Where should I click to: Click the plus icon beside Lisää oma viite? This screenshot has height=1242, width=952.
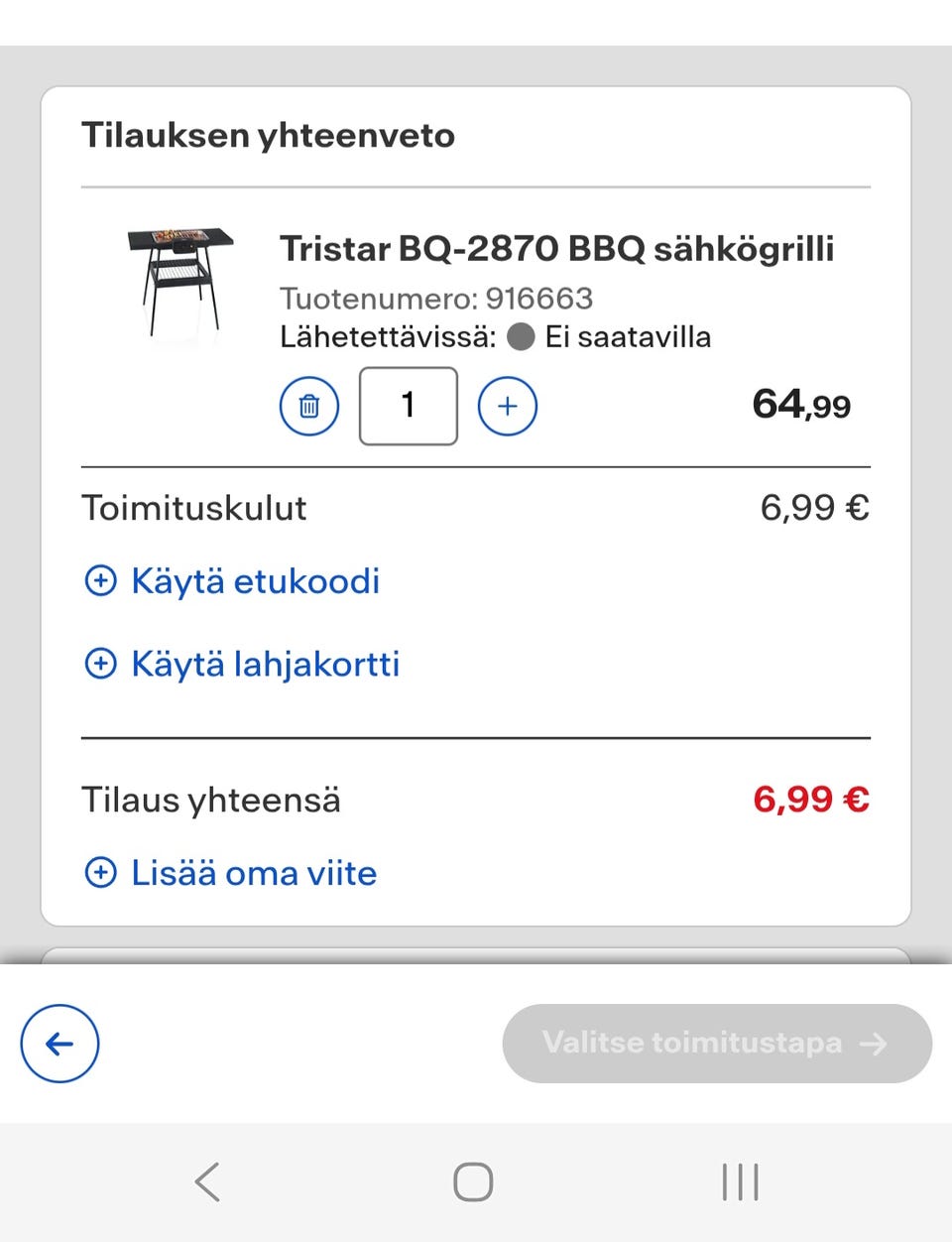pos(100,872)
